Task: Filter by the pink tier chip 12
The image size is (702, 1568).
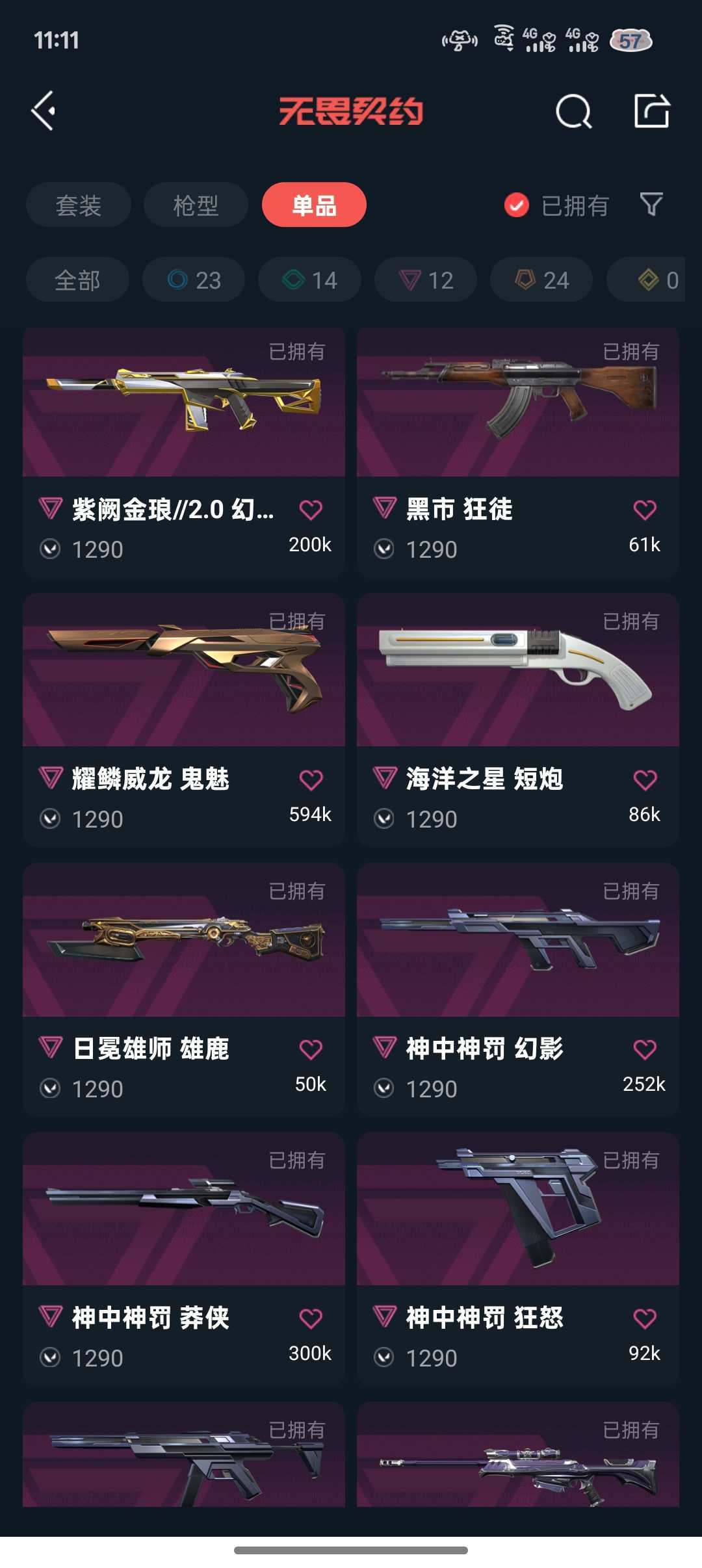Action: [426, 280]
